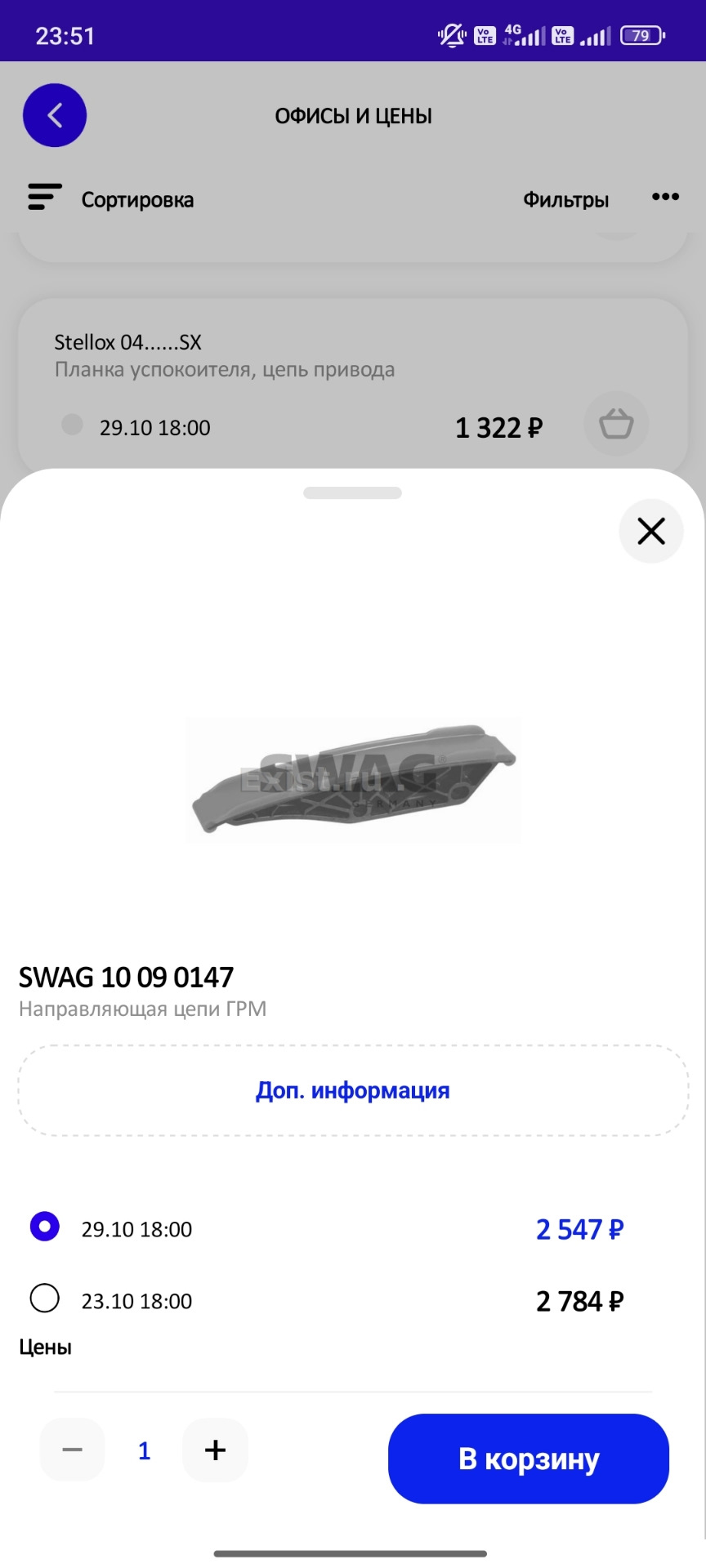Open Доп. информация section

pos(353,1090)
